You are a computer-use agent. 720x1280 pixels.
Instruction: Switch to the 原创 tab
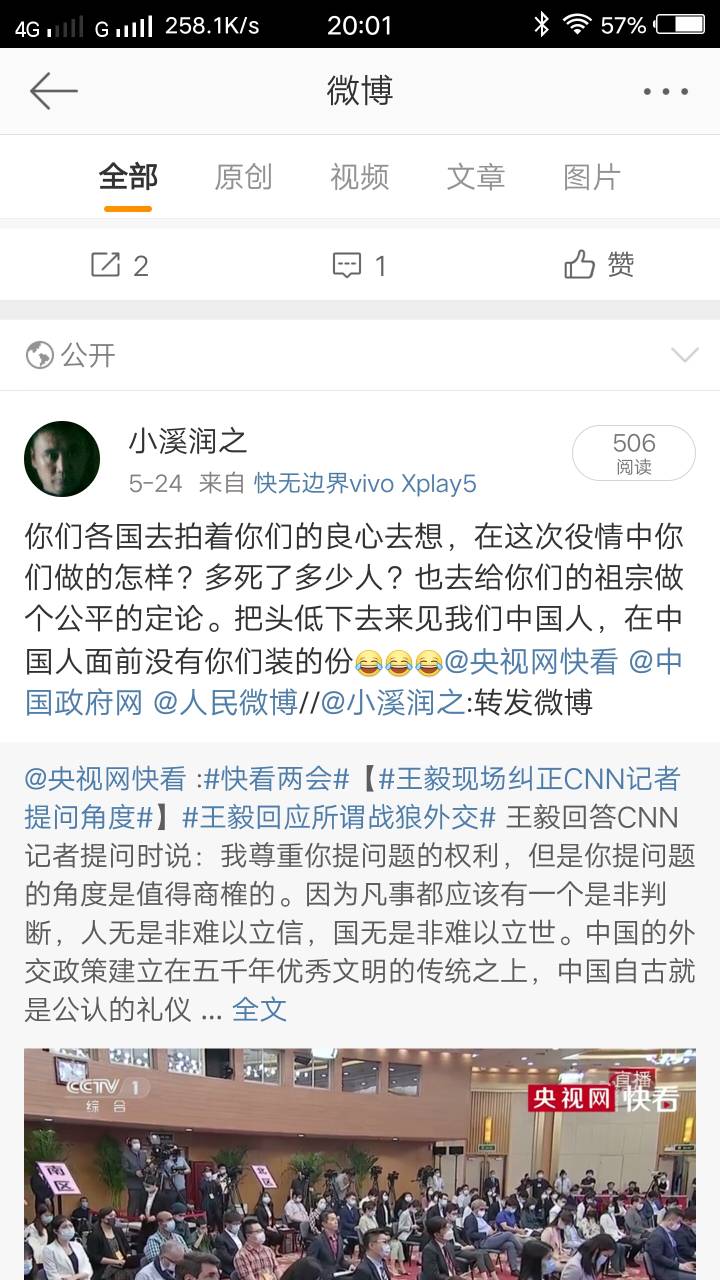pos(243,177)
